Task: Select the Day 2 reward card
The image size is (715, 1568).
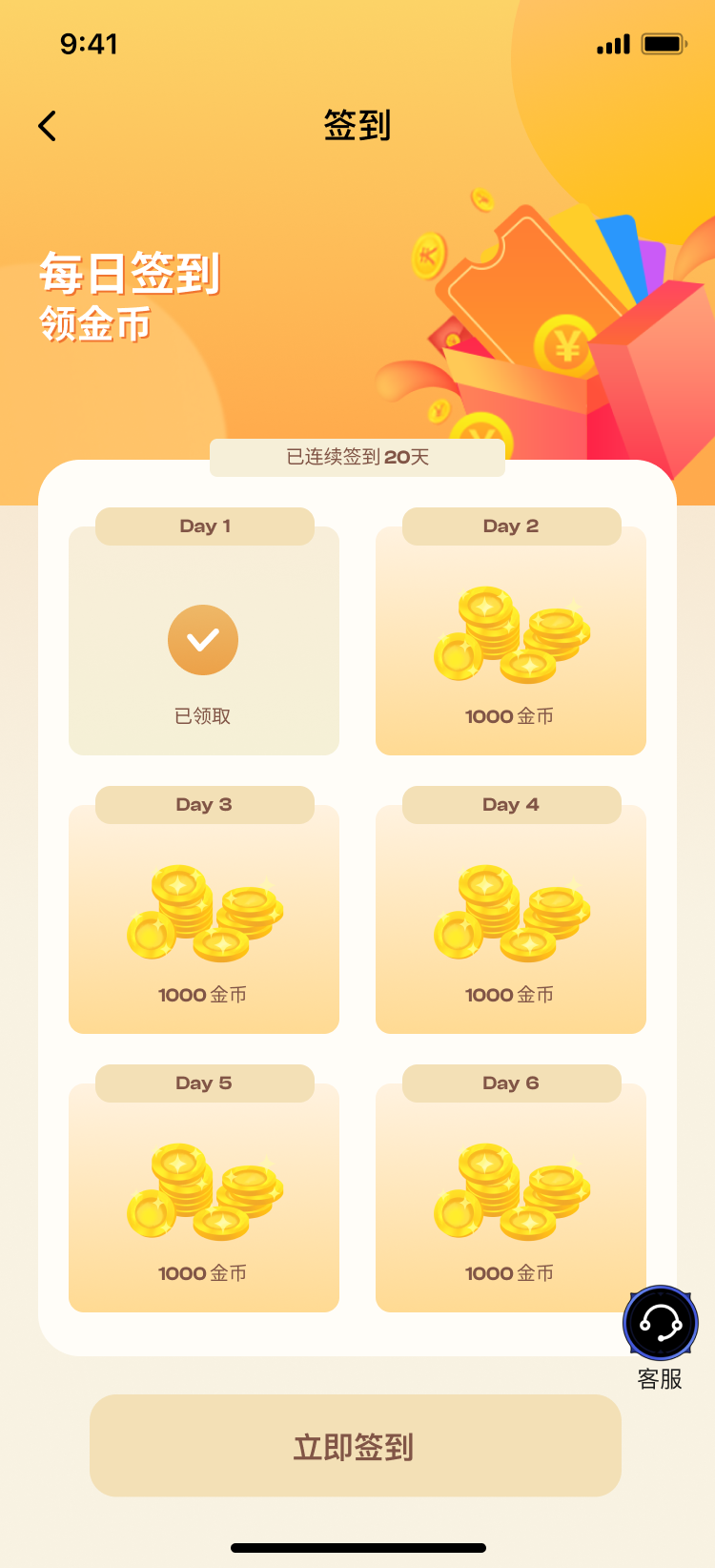Action: coord(511,641)
